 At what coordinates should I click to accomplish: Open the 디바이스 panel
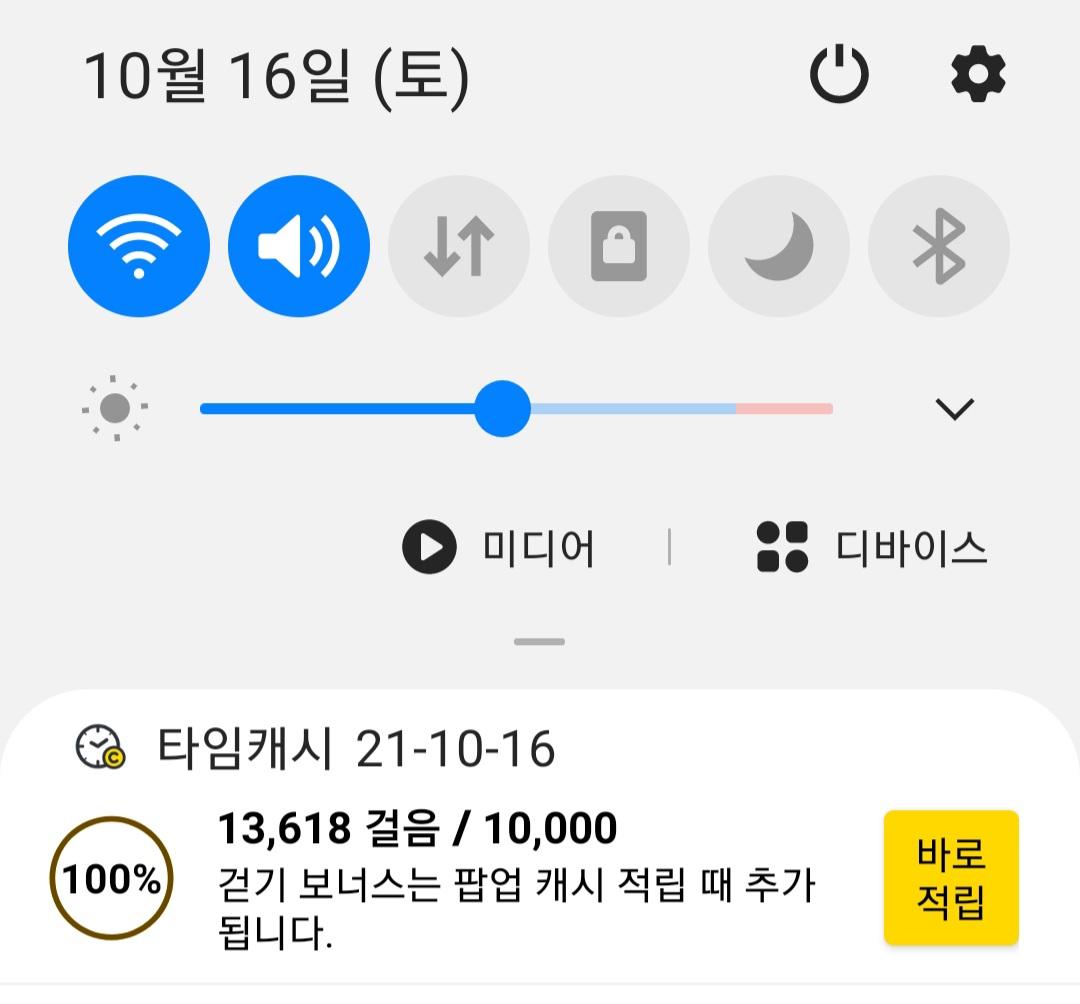(872, 548)
